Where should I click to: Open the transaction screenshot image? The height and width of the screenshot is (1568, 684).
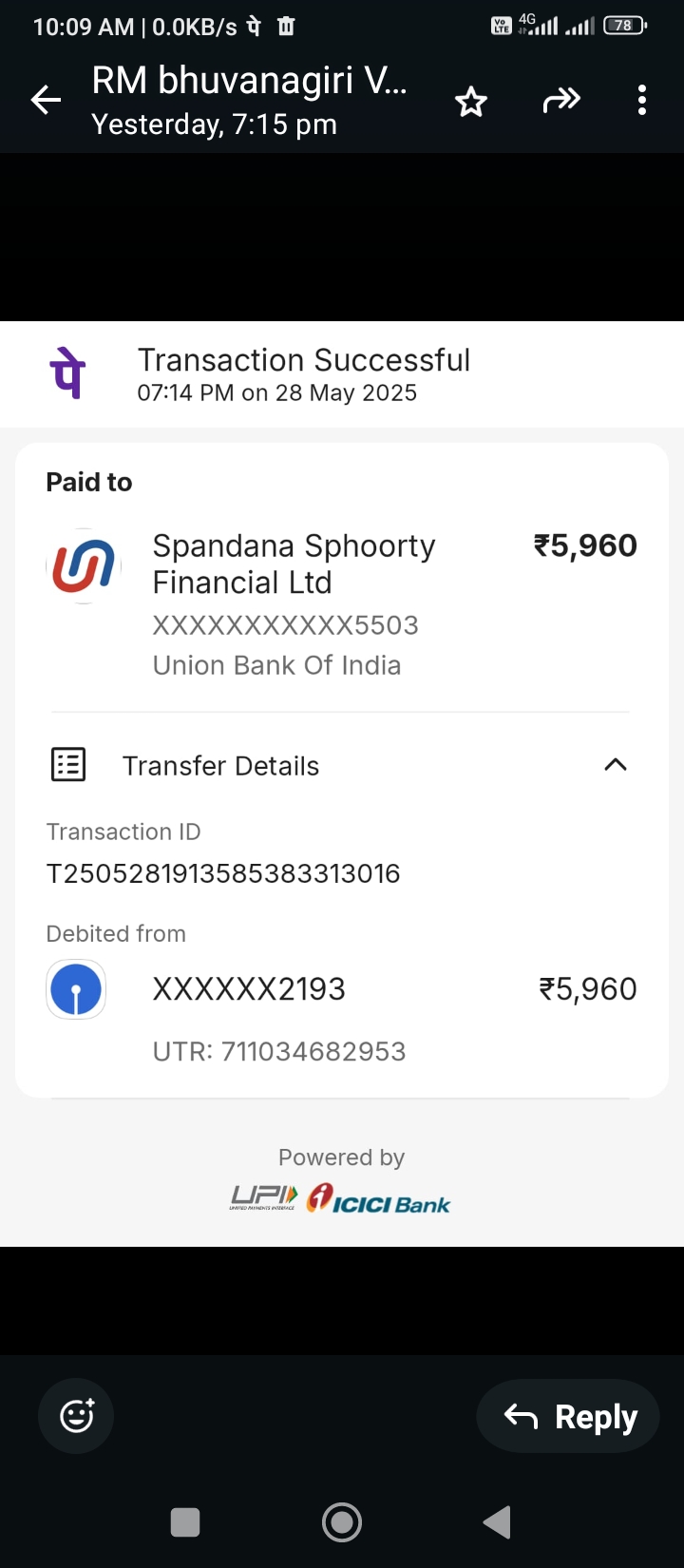pos(342,784)
